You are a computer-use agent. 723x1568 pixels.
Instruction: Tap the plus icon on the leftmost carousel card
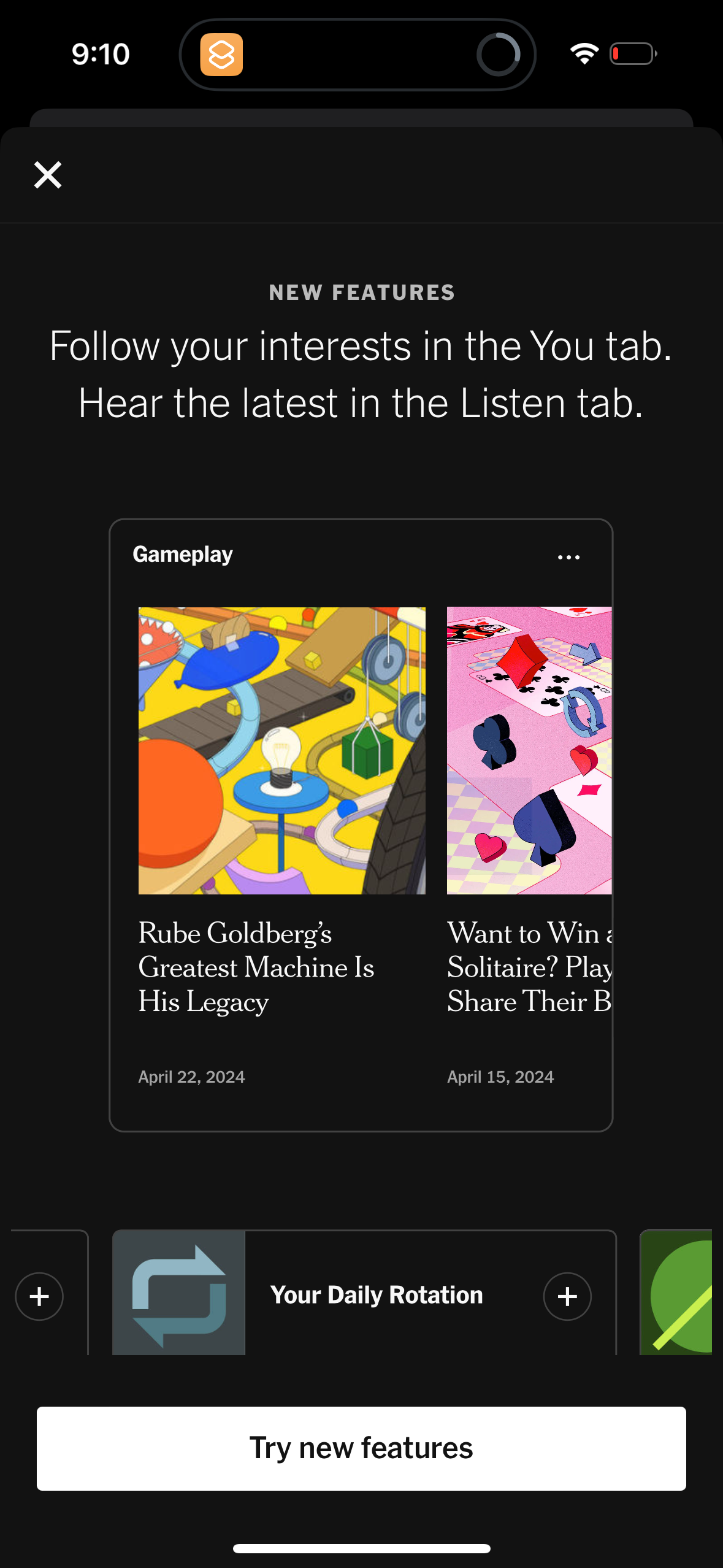39,1296
